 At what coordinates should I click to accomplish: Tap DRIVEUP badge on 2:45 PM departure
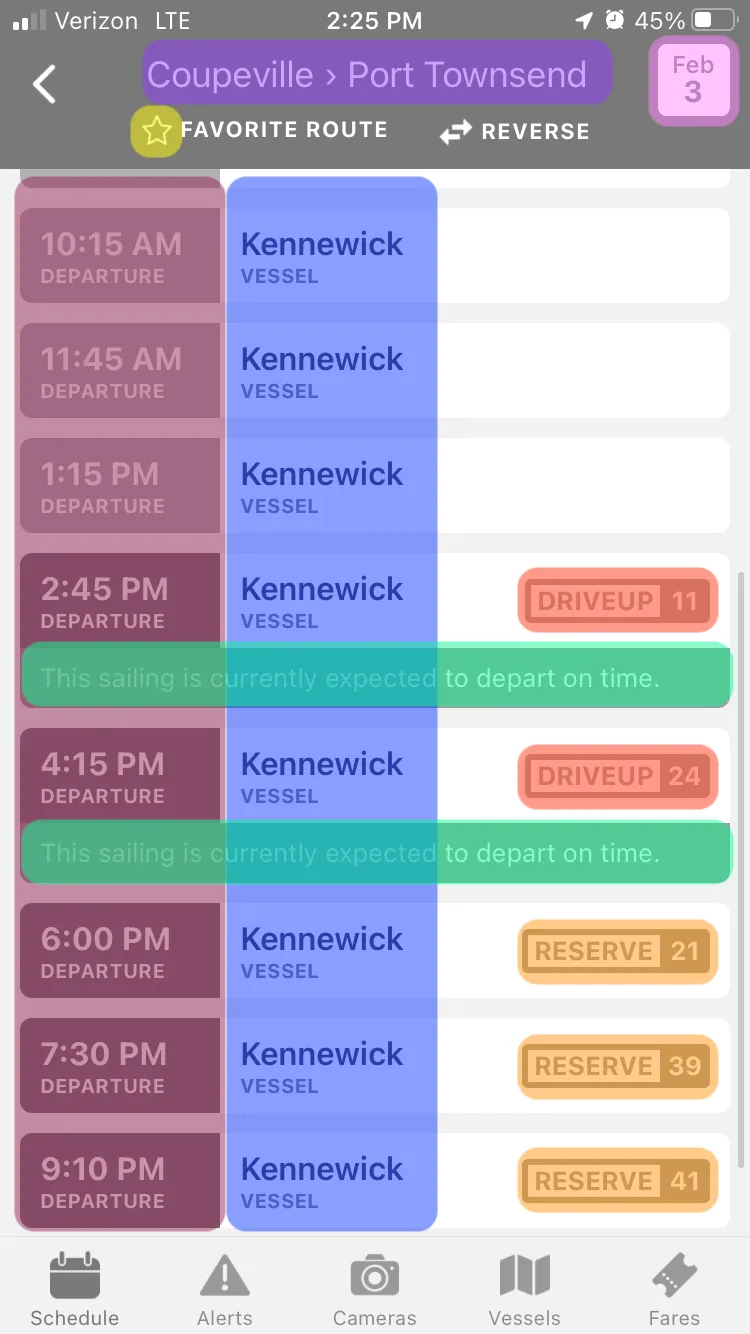click(x=617, y=600)
